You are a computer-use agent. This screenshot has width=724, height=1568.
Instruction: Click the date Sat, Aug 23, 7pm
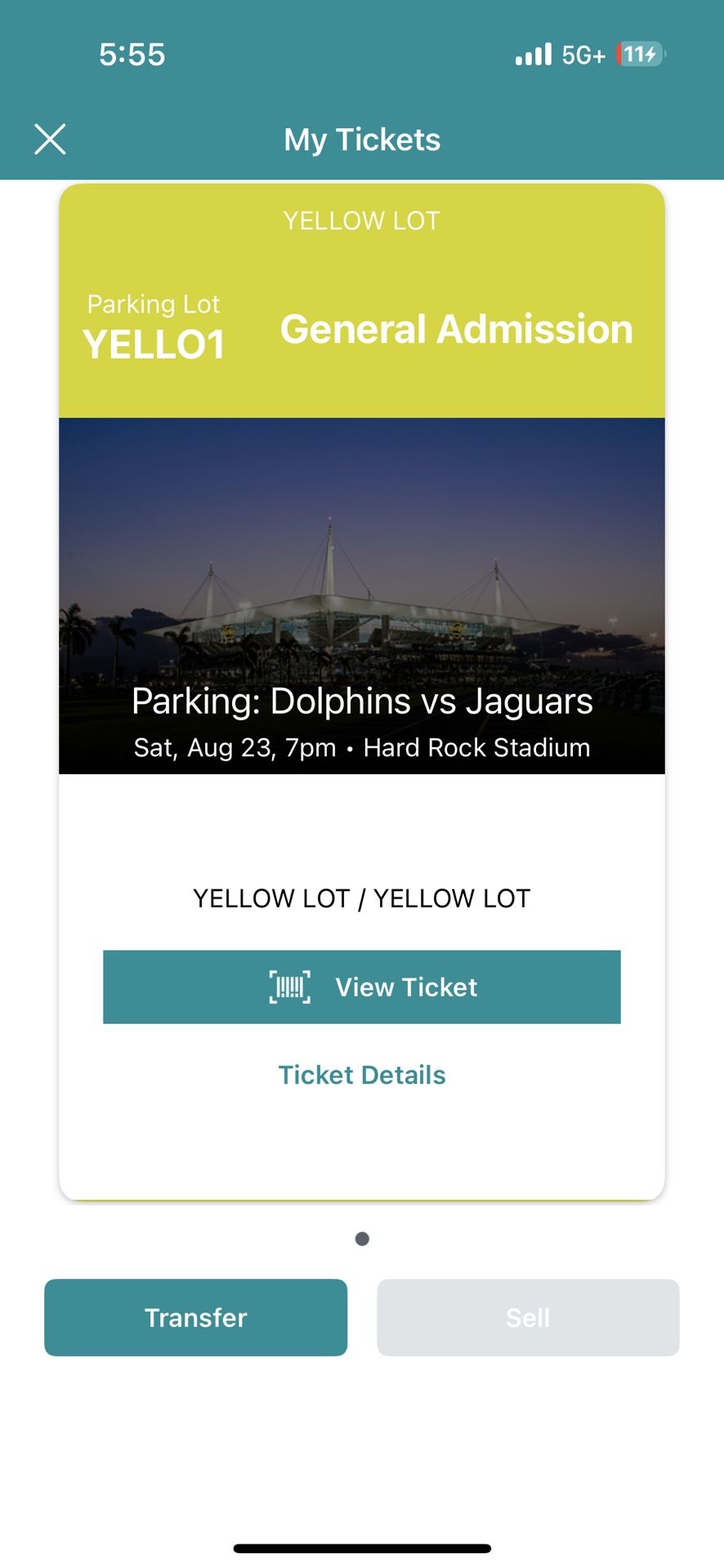[x=362, y=746]
